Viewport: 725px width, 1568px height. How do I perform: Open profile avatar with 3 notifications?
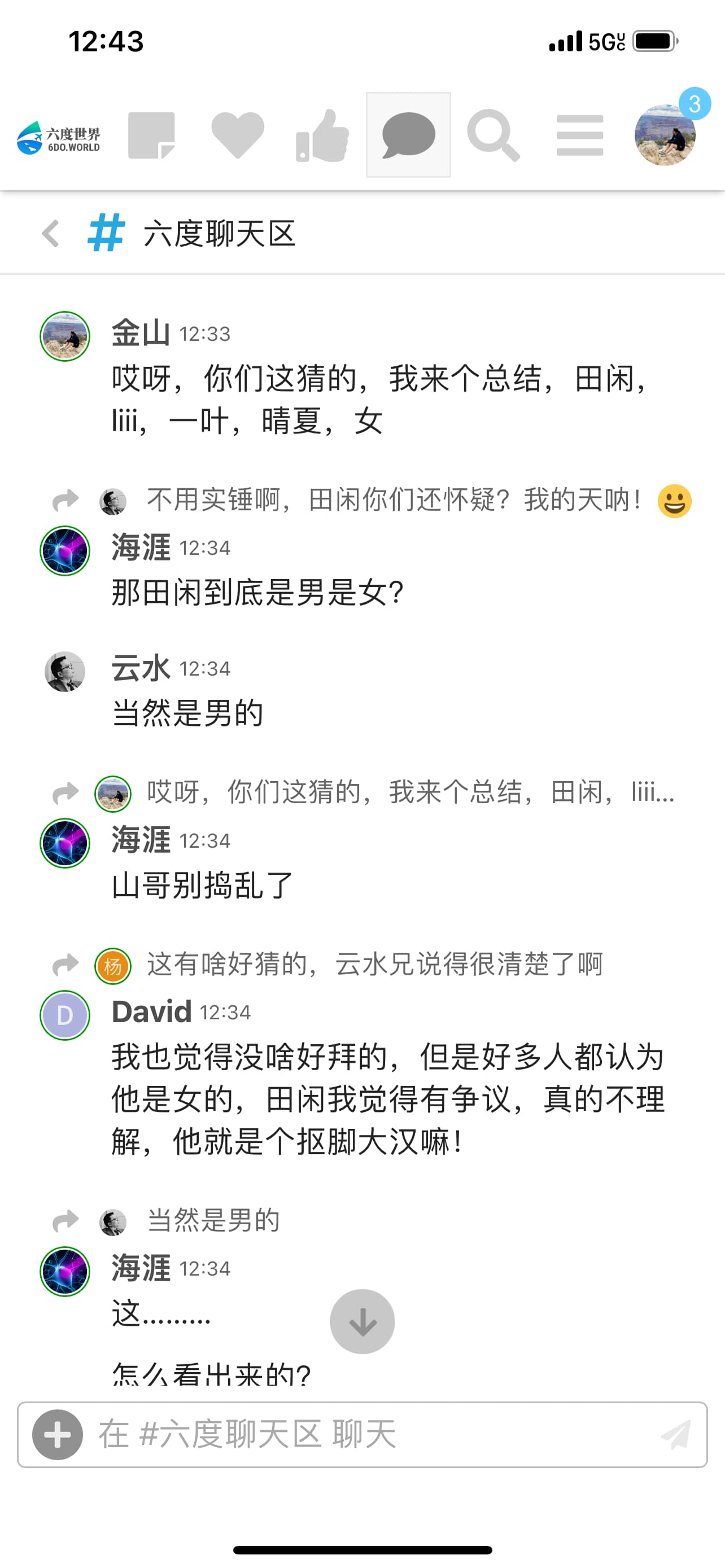click(x=666, y=134)
